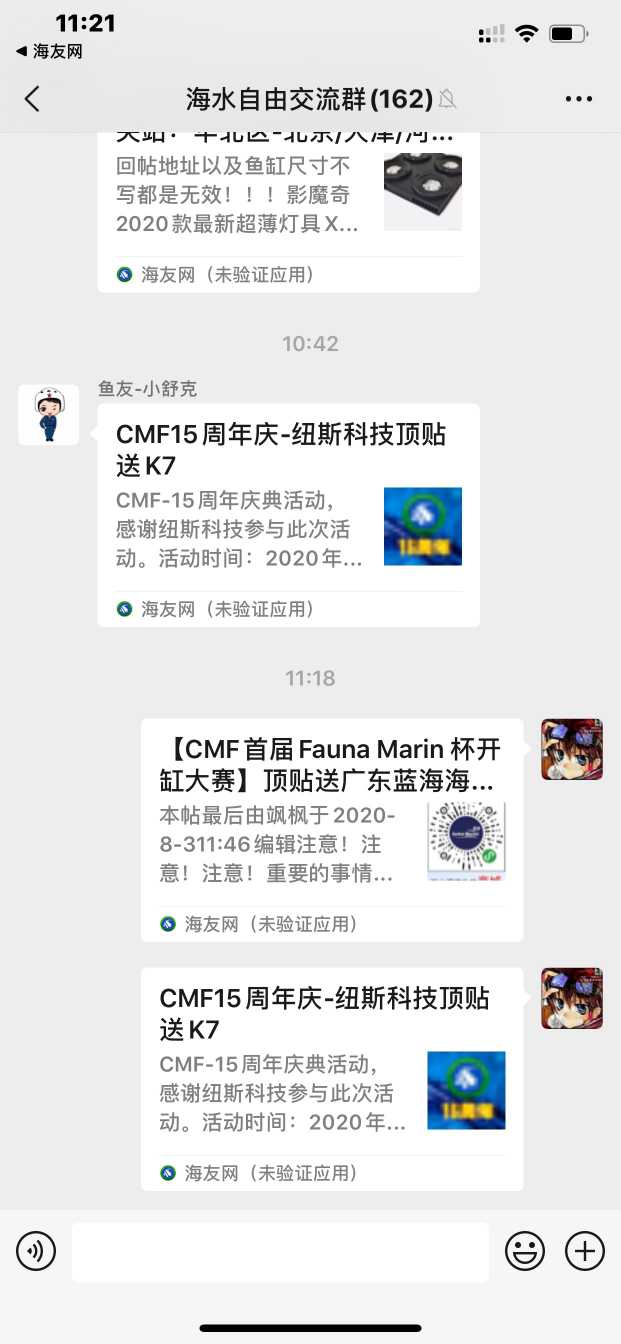Open 鱼友-小舒克's CMF15周年庆 link card
Screen dimensions: 621x1344
[x=288, y=515]
